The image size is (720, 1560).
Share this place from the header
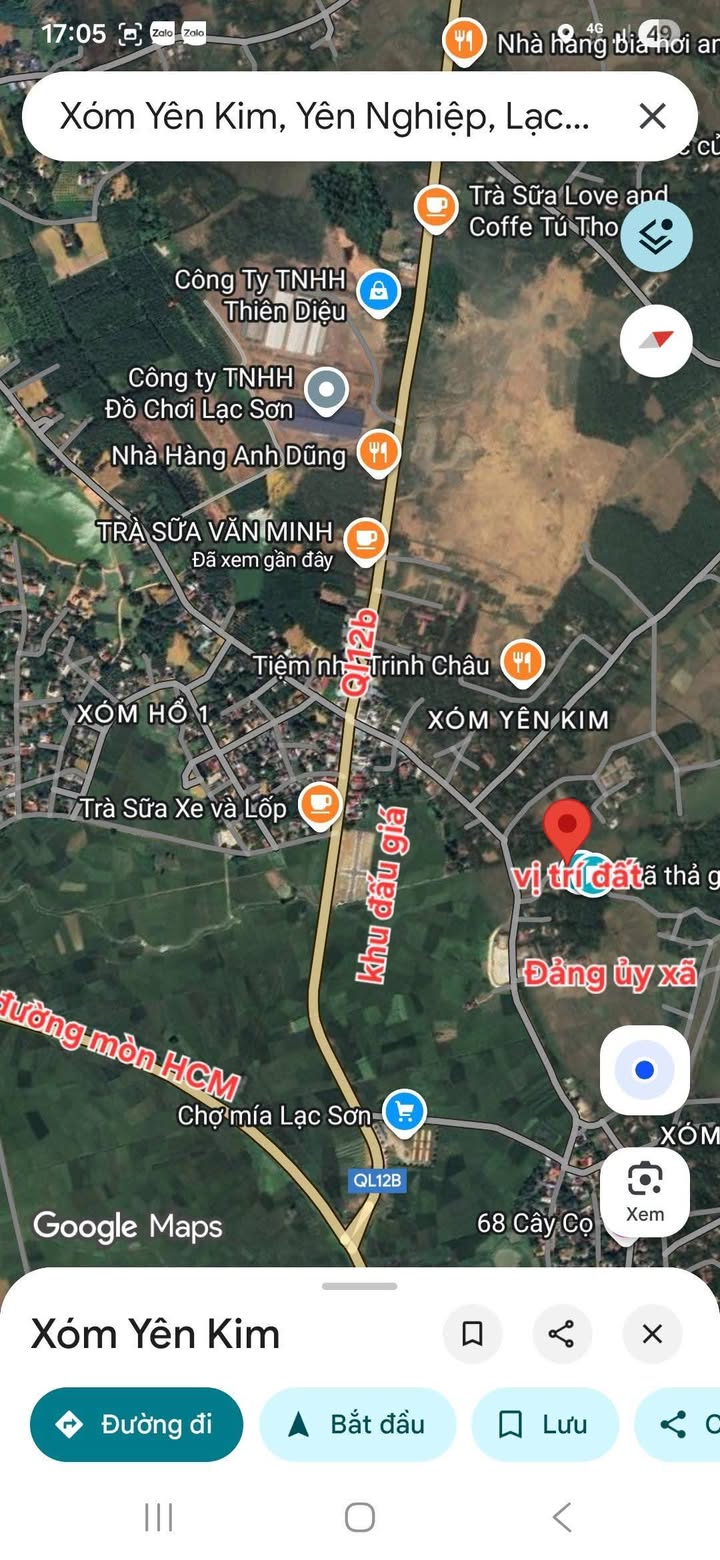[562, 1334]
